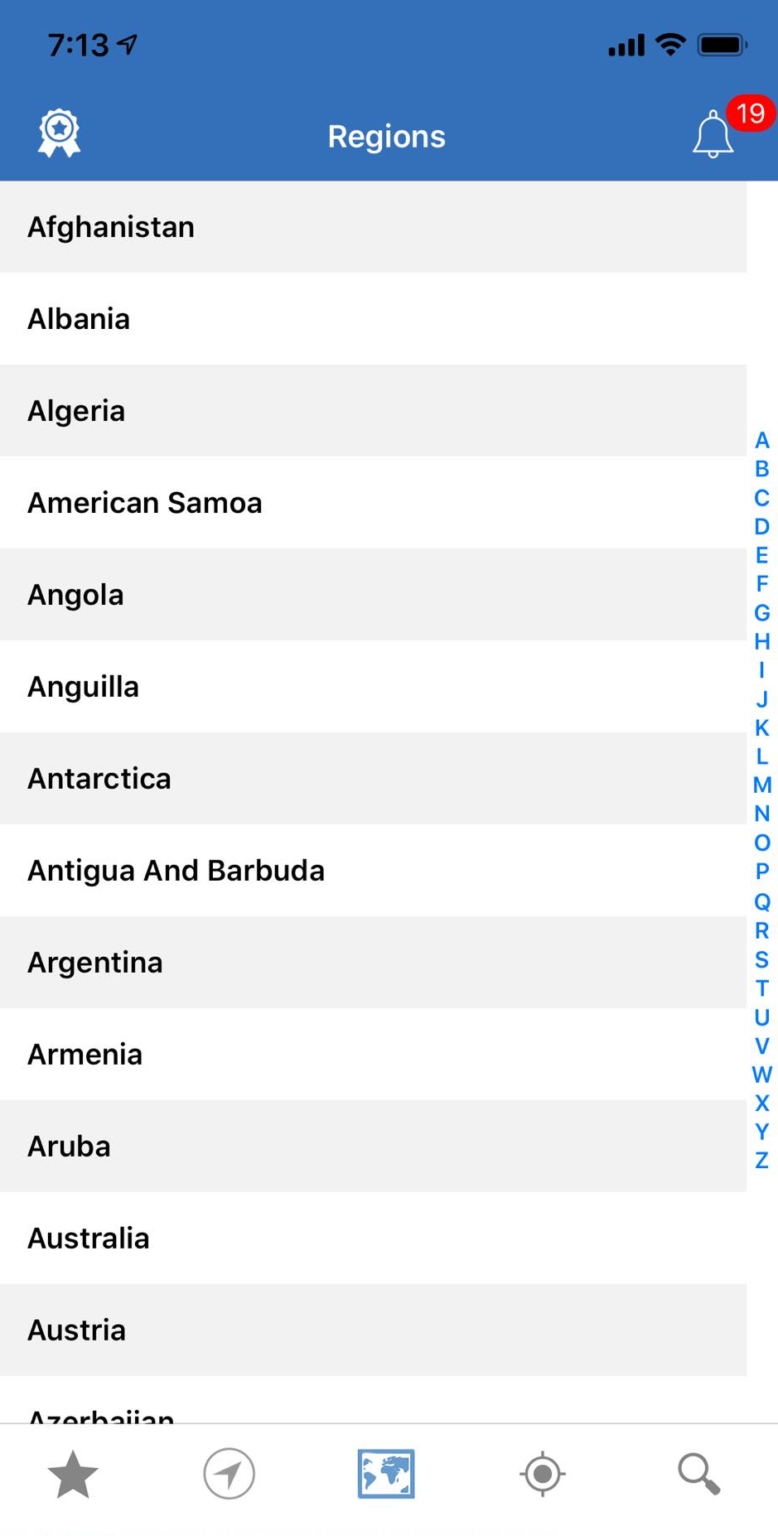The width and height of the screenshot is (778, 1536).
Task: Jump to letter S in the index
Action: click(762, 960)
